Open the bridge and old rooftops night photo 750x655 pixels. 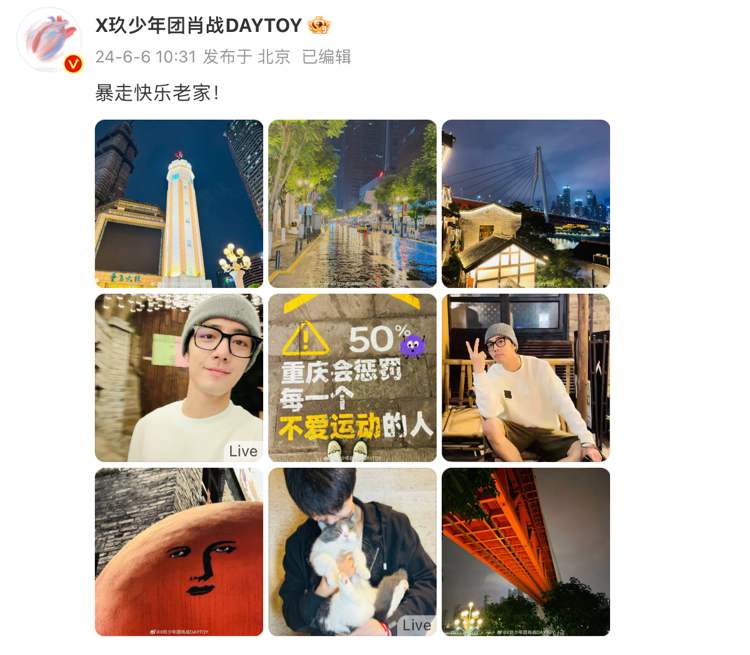(526, 204)
